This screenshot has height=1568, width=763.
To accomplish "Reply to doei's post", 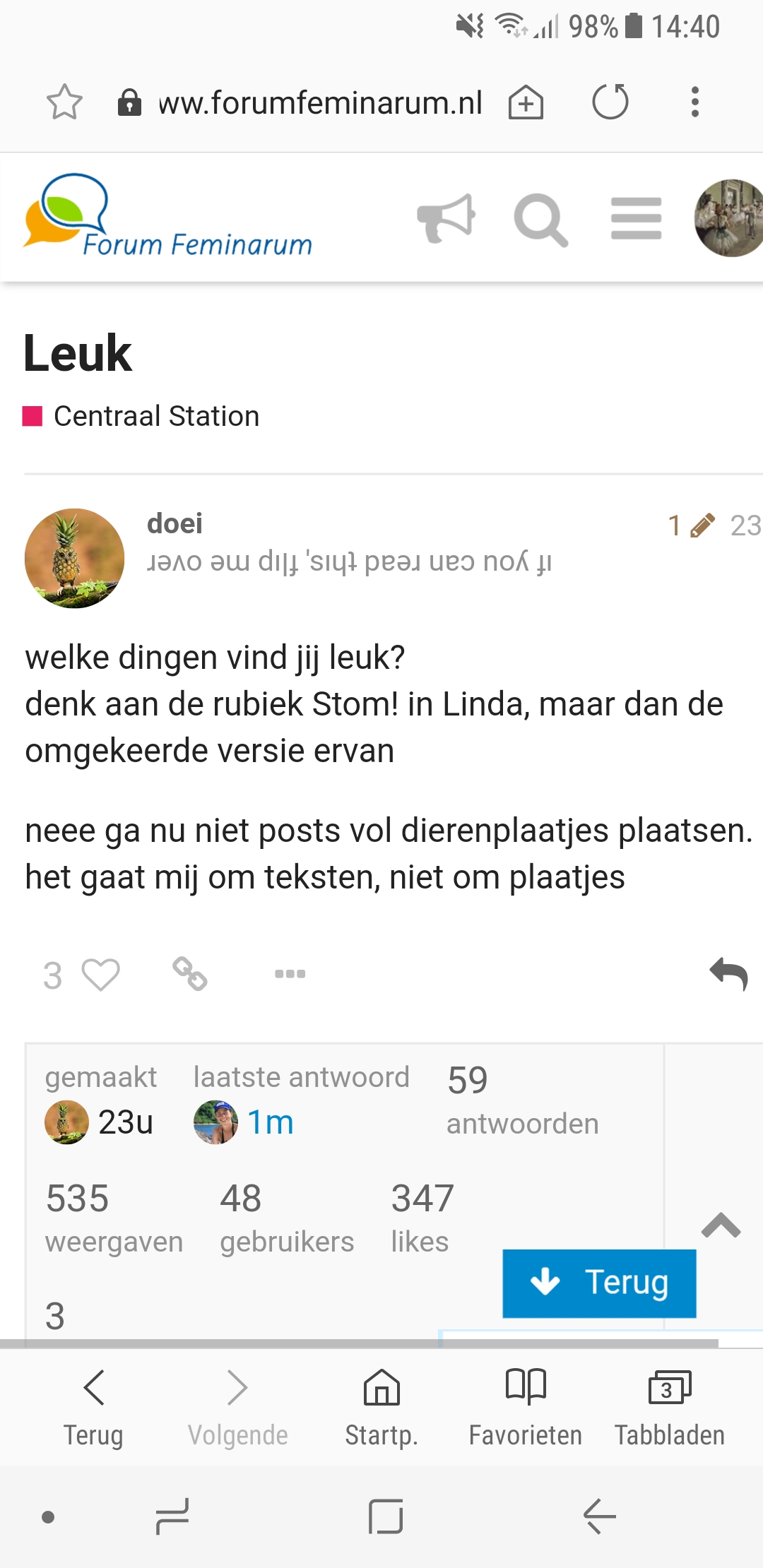I will [728, 974].
